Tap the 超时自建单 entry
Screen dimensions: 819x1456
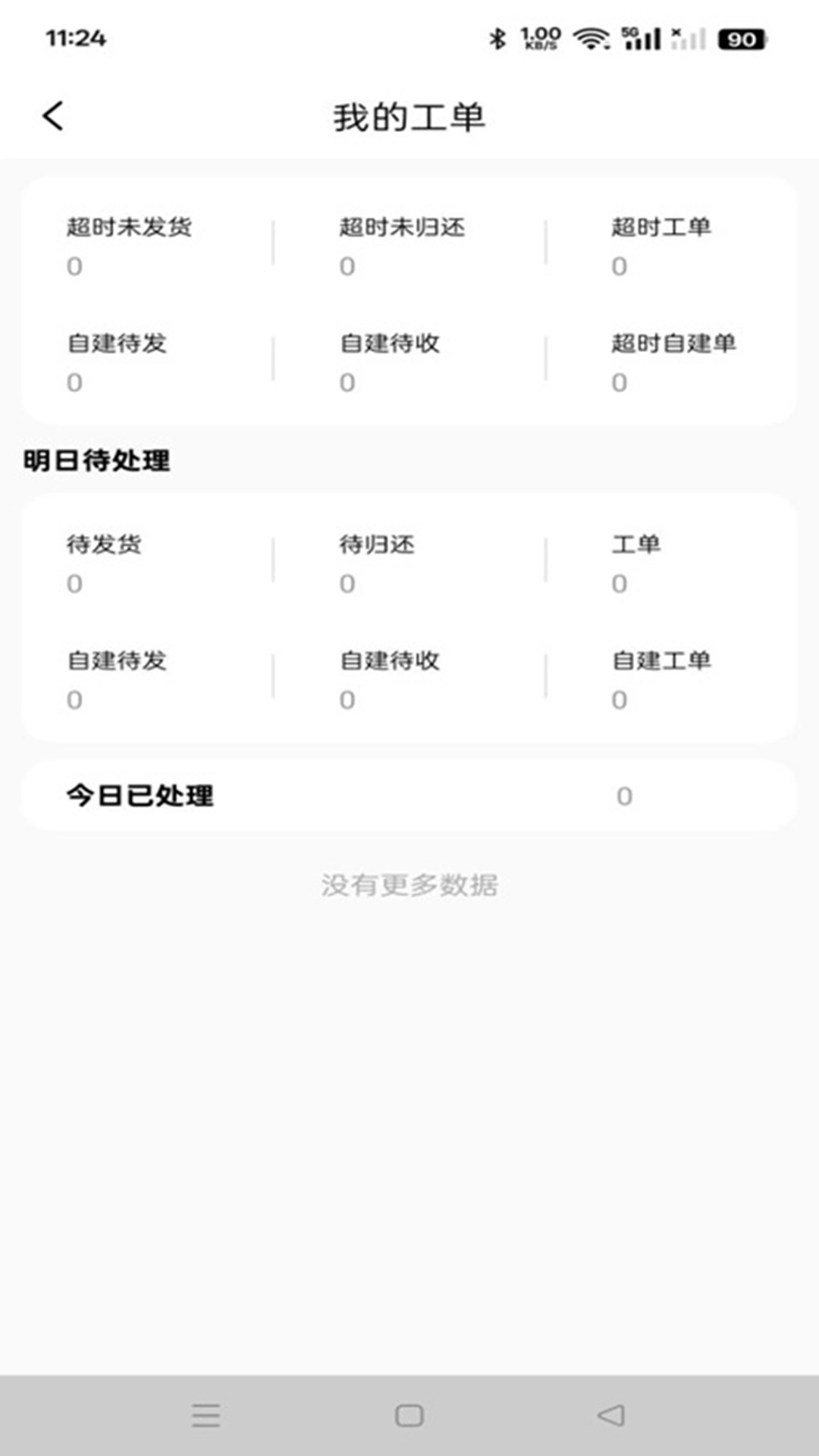pyautogui.click(x=675, y=364)
